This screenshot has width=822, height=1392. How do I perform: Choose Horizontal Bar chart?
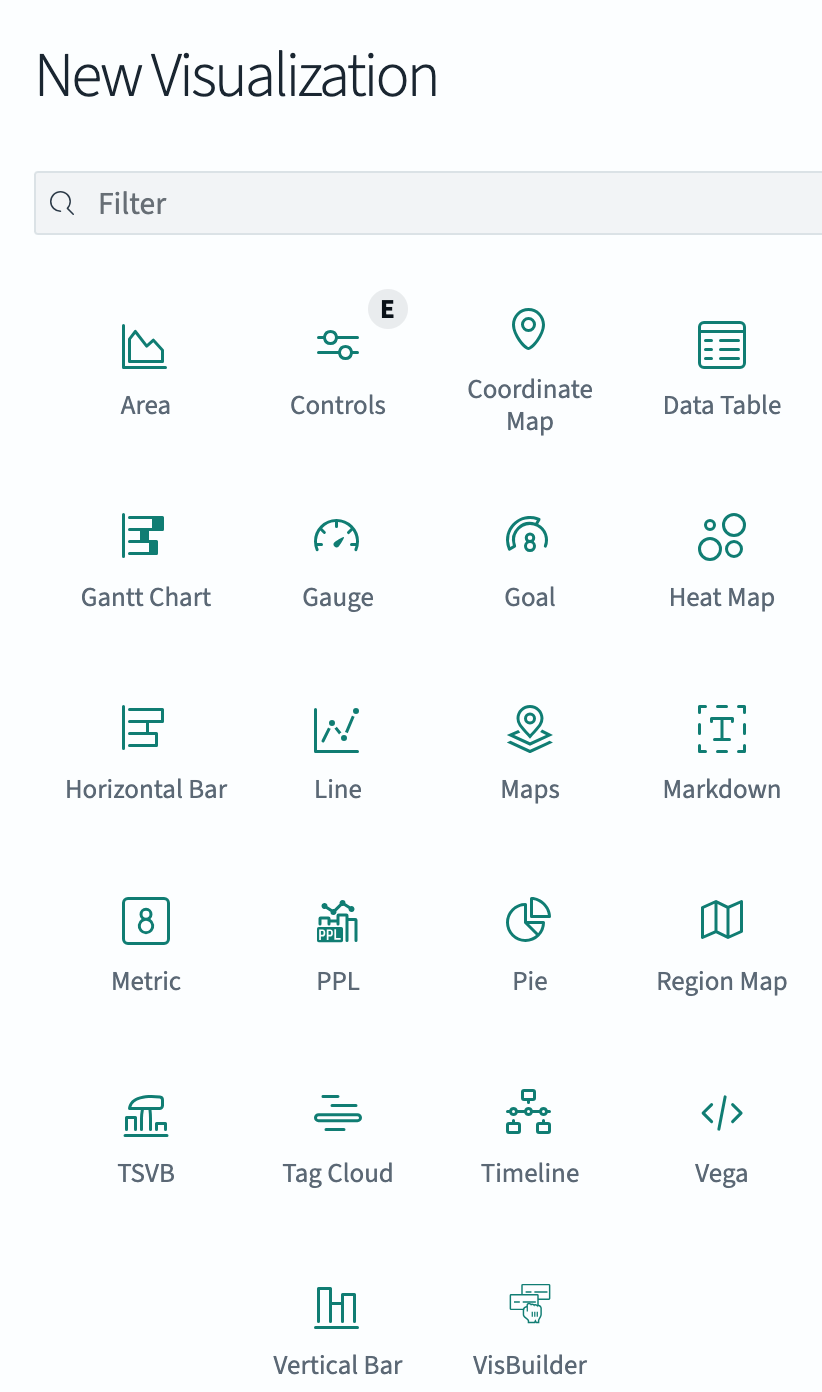pyautogui.click(x=145, y=752)
